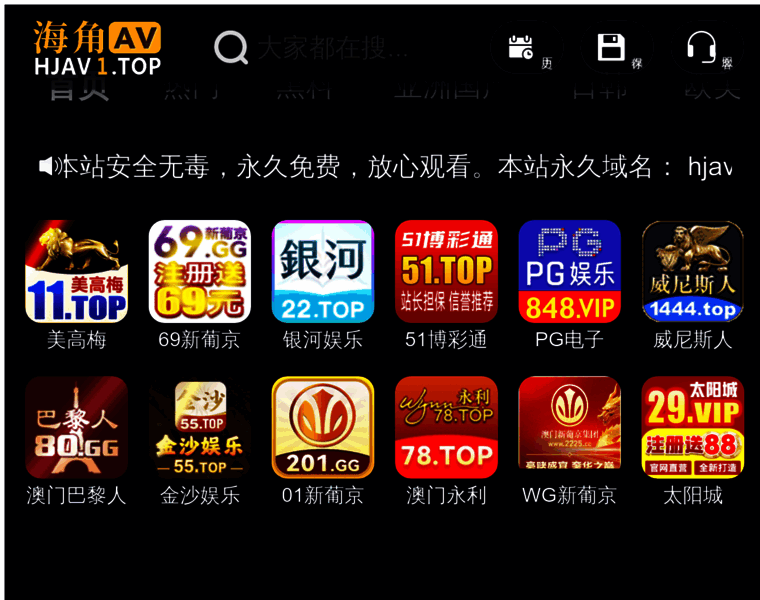760x600 pixels.
Task: Select the 银河娱乐 tile
Action: (323, 272)
